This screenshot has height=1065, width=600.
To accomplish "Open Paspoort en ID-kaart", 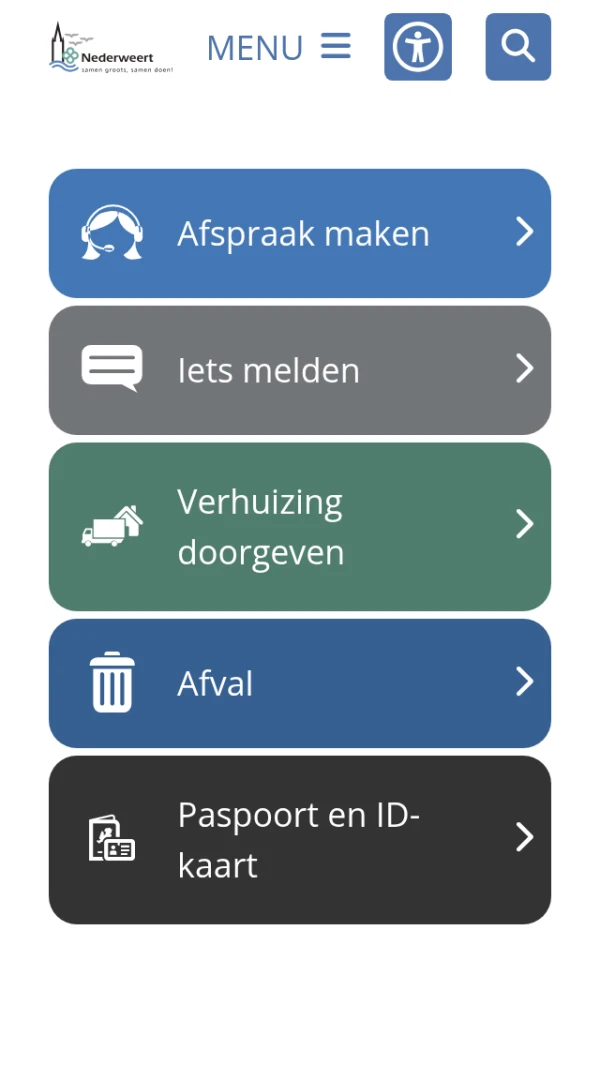I will (300, 840).
